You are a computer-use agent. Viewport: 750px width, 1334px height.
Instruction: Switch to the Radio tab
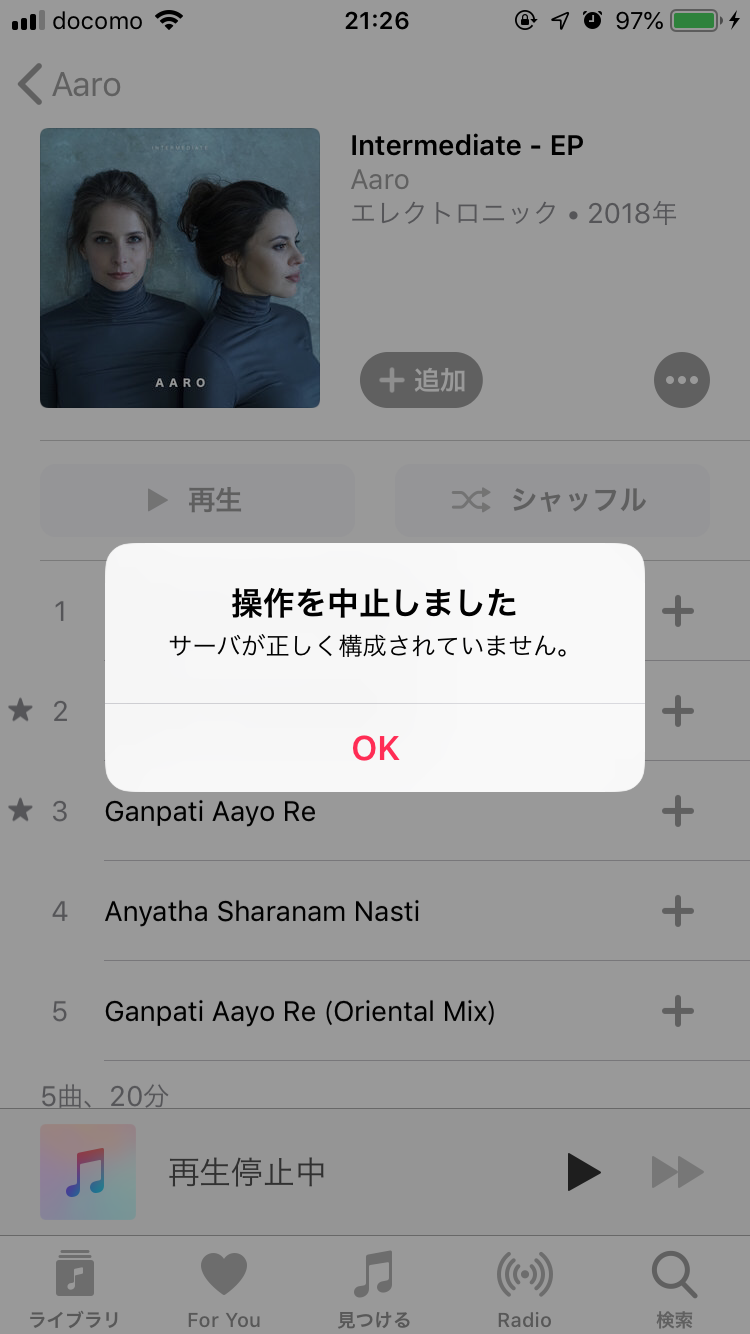pos(524,1288)
